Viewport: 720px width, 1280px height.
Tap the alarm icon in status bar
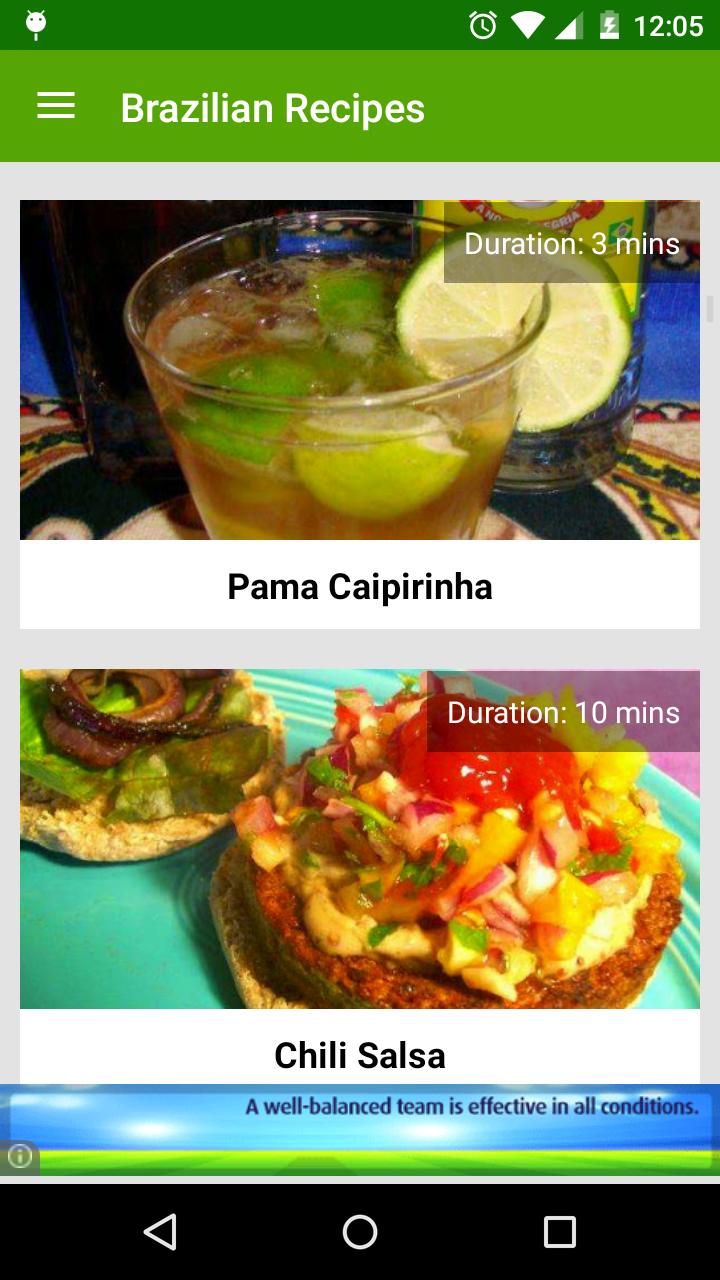(481, 24)
